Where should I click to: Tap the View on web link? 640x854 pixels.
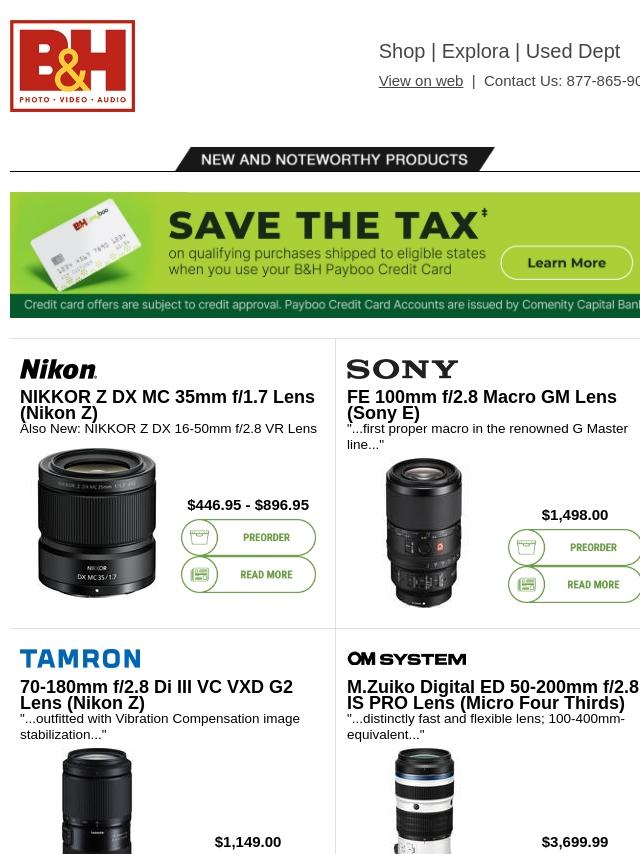click(x=420, y=81)
